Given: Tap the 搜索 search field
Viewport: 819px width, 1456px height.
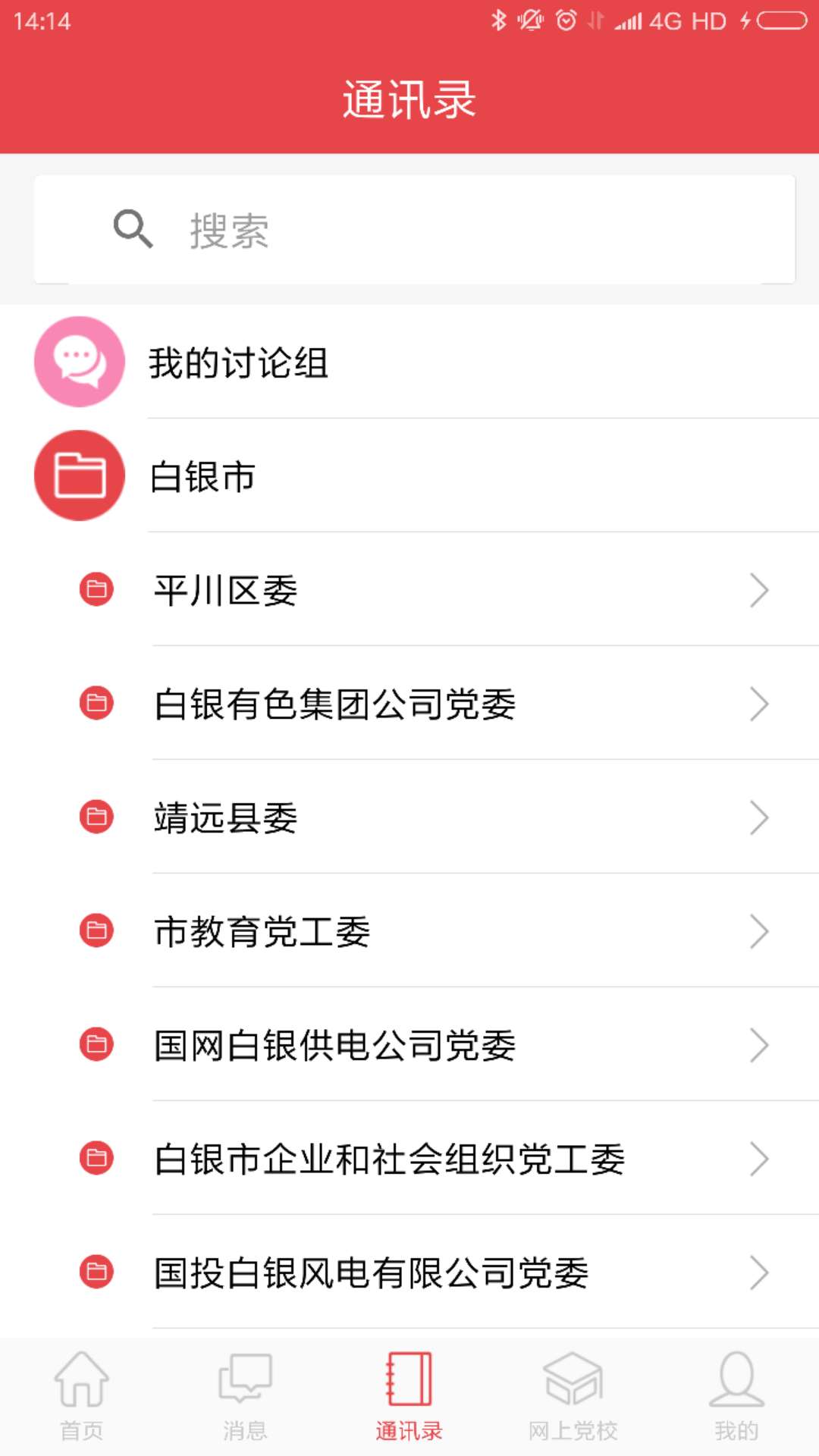Looking at the screenshot, I should (x=414, y=230).
